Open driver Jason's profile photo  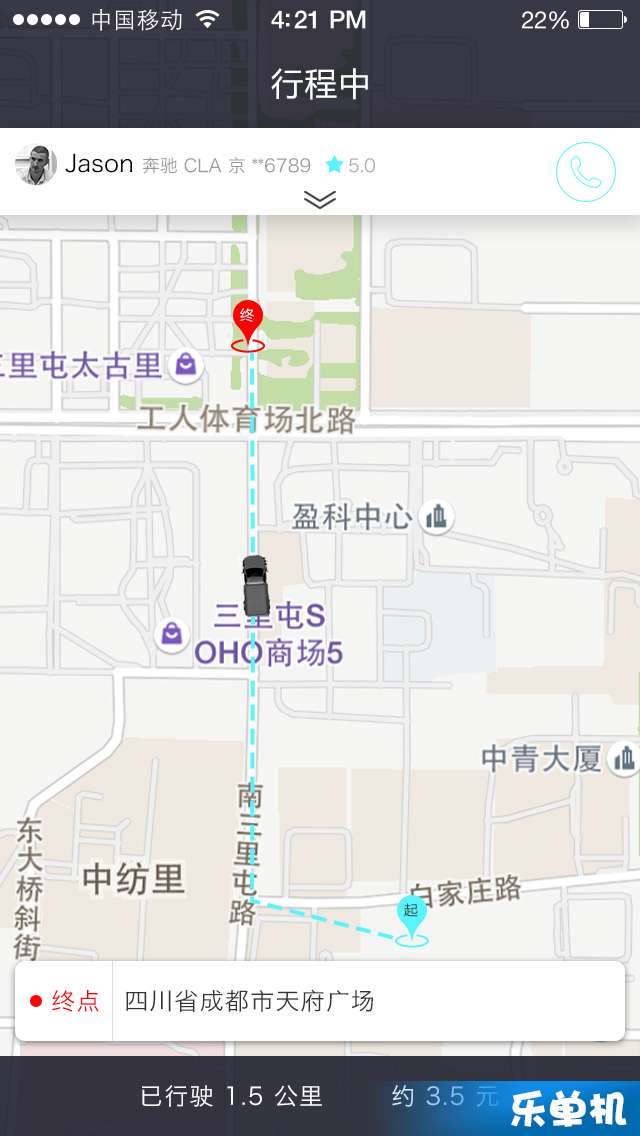pos(36,165)
